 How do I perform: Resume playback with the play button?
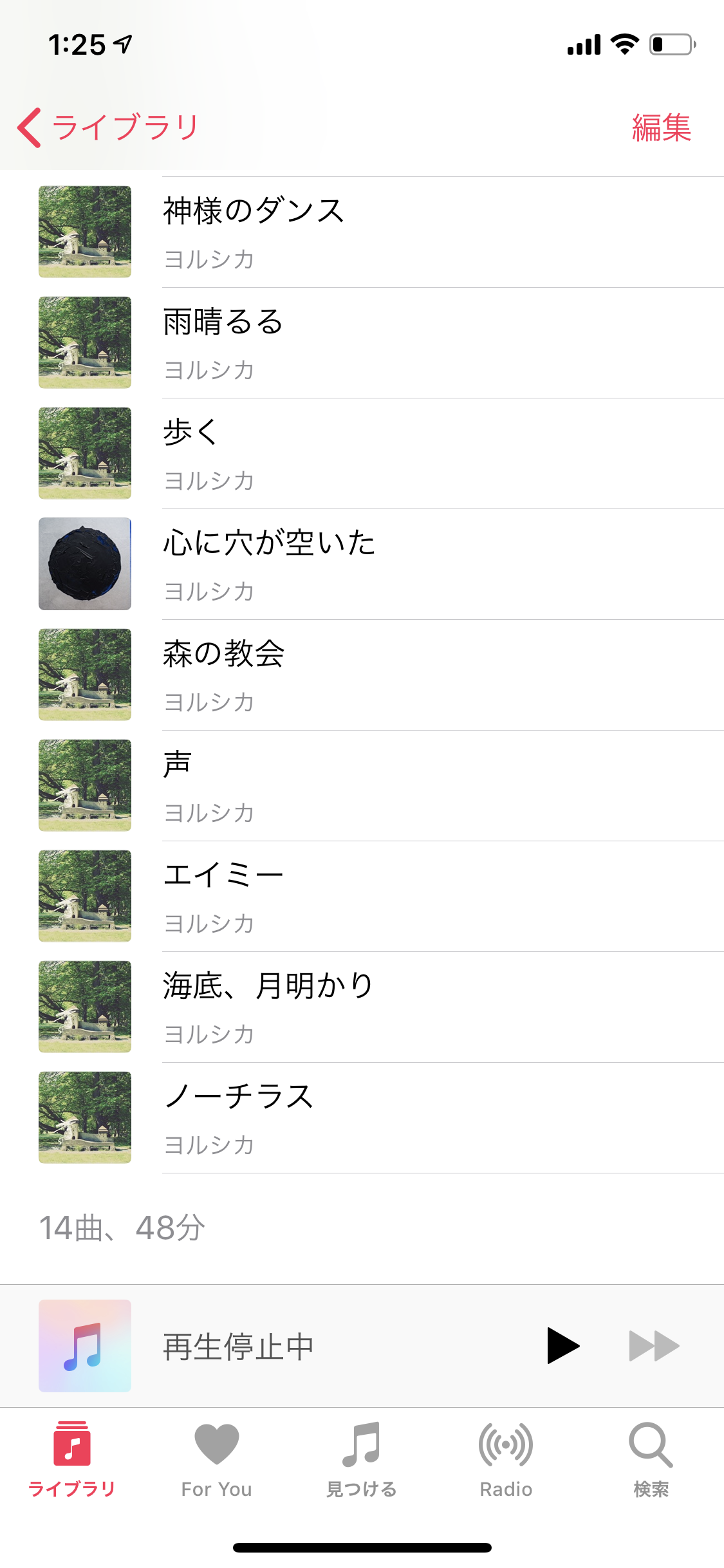click(563, 1345)
